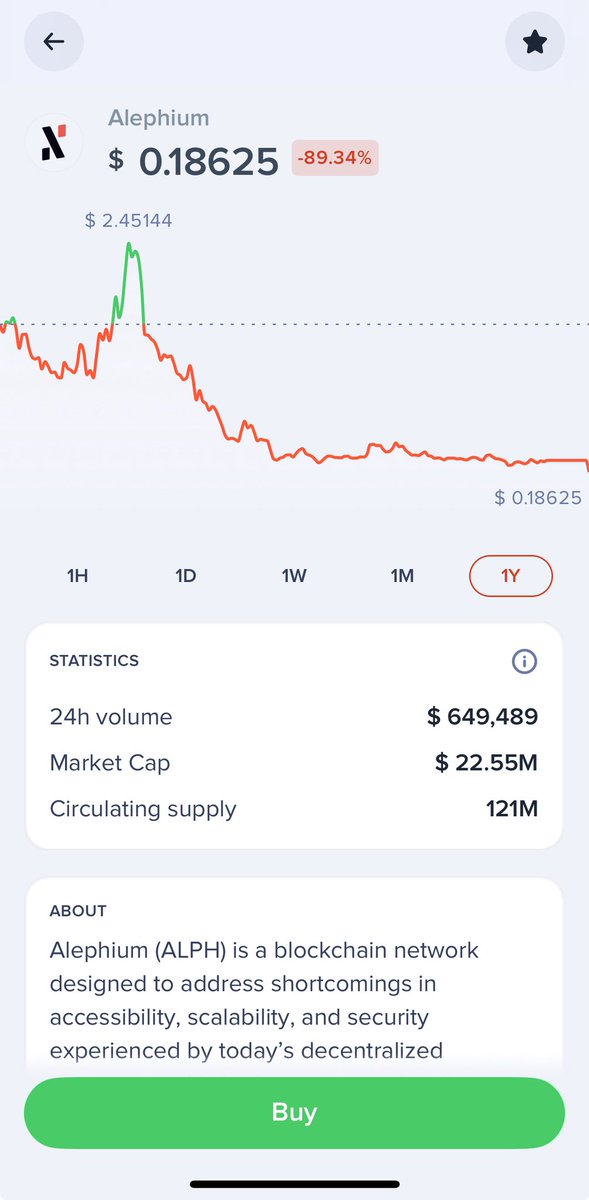Select the 1Y chart range
The height and width of the screenshot is (1200, 589).
pyautogui.click(x=511, y=576)
